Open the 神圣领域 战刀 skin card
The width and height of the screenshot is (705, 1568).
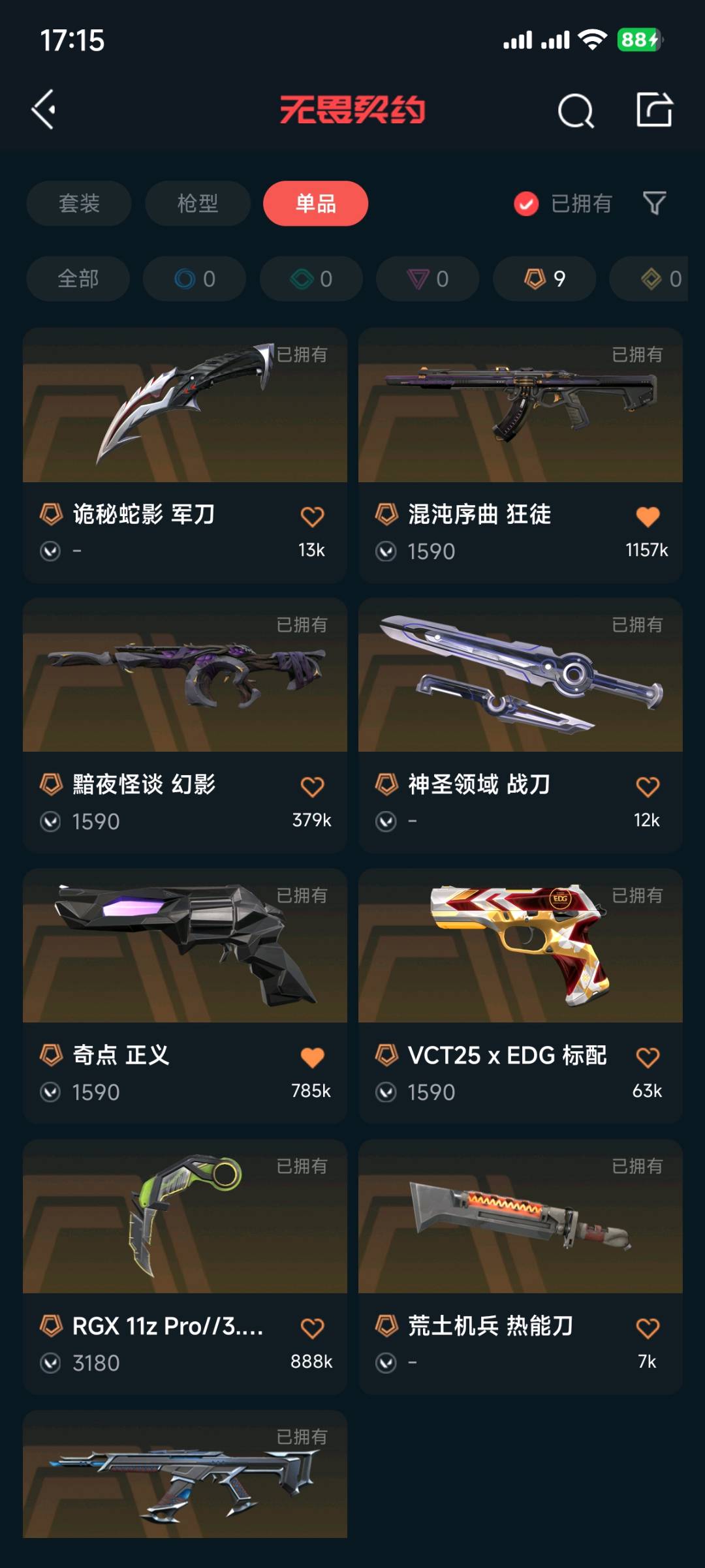coord(520,726)
